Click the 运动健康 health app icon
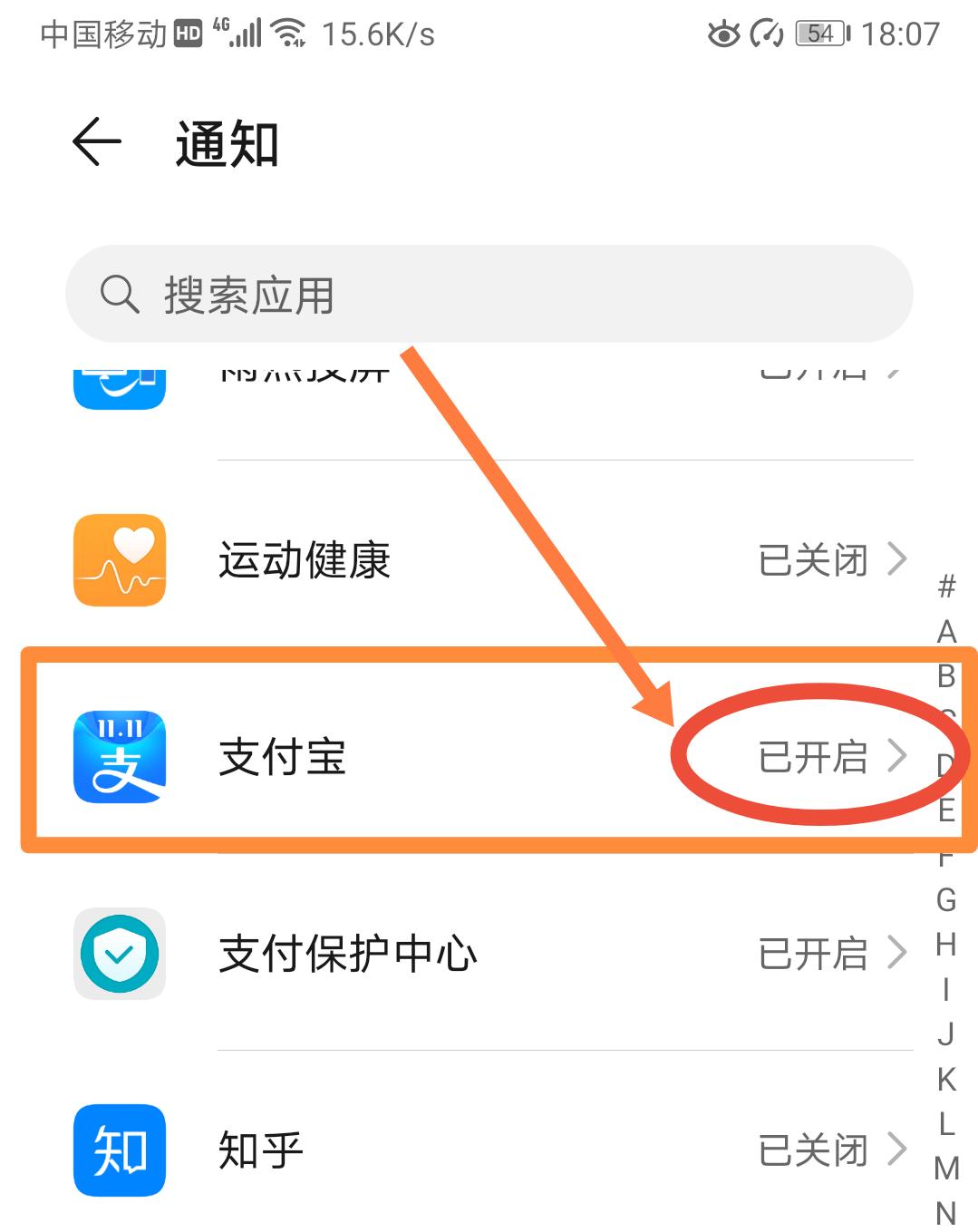 tap(119, 560)
